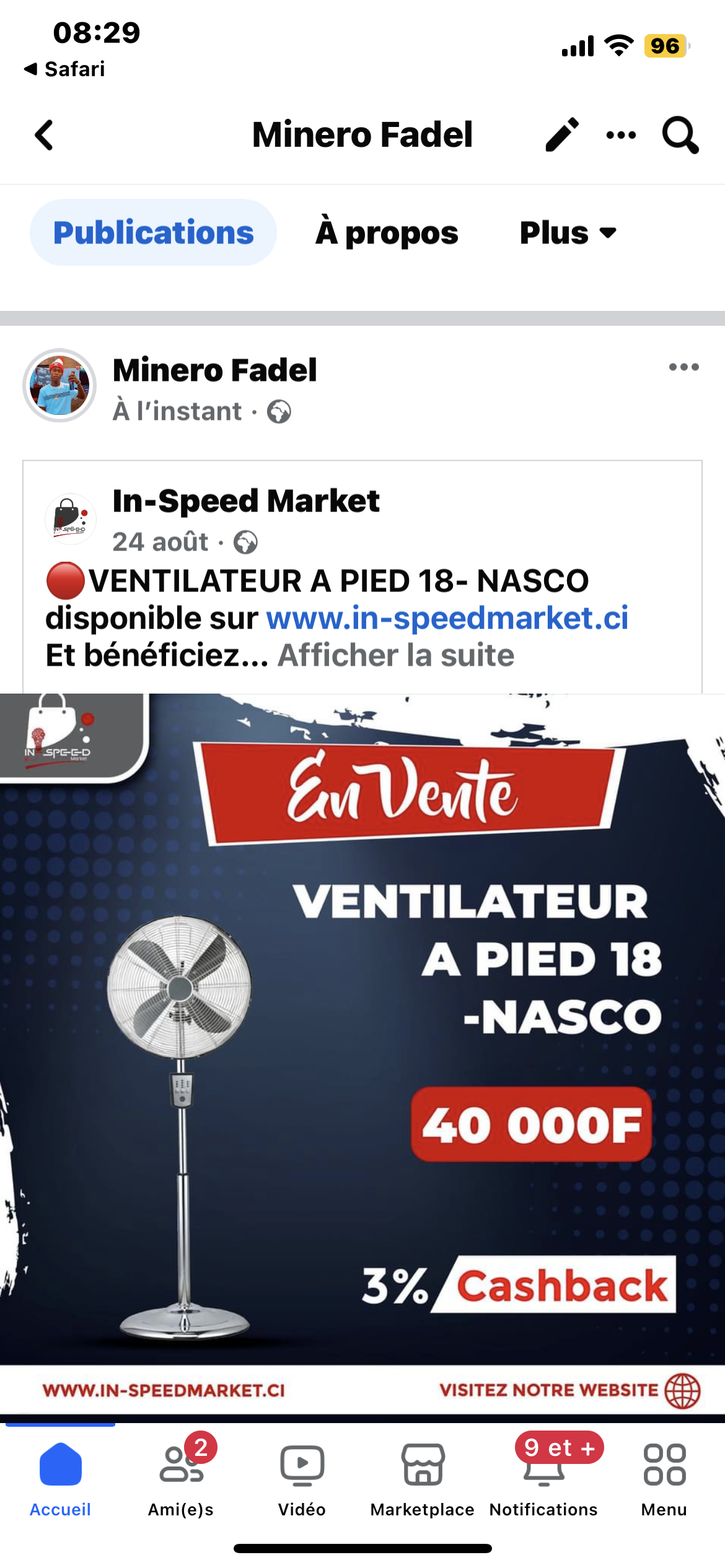View the Nasco ventilateur post image
Image resolution: width=725 pixels, height=1568 pixels.
[362, 1053]
